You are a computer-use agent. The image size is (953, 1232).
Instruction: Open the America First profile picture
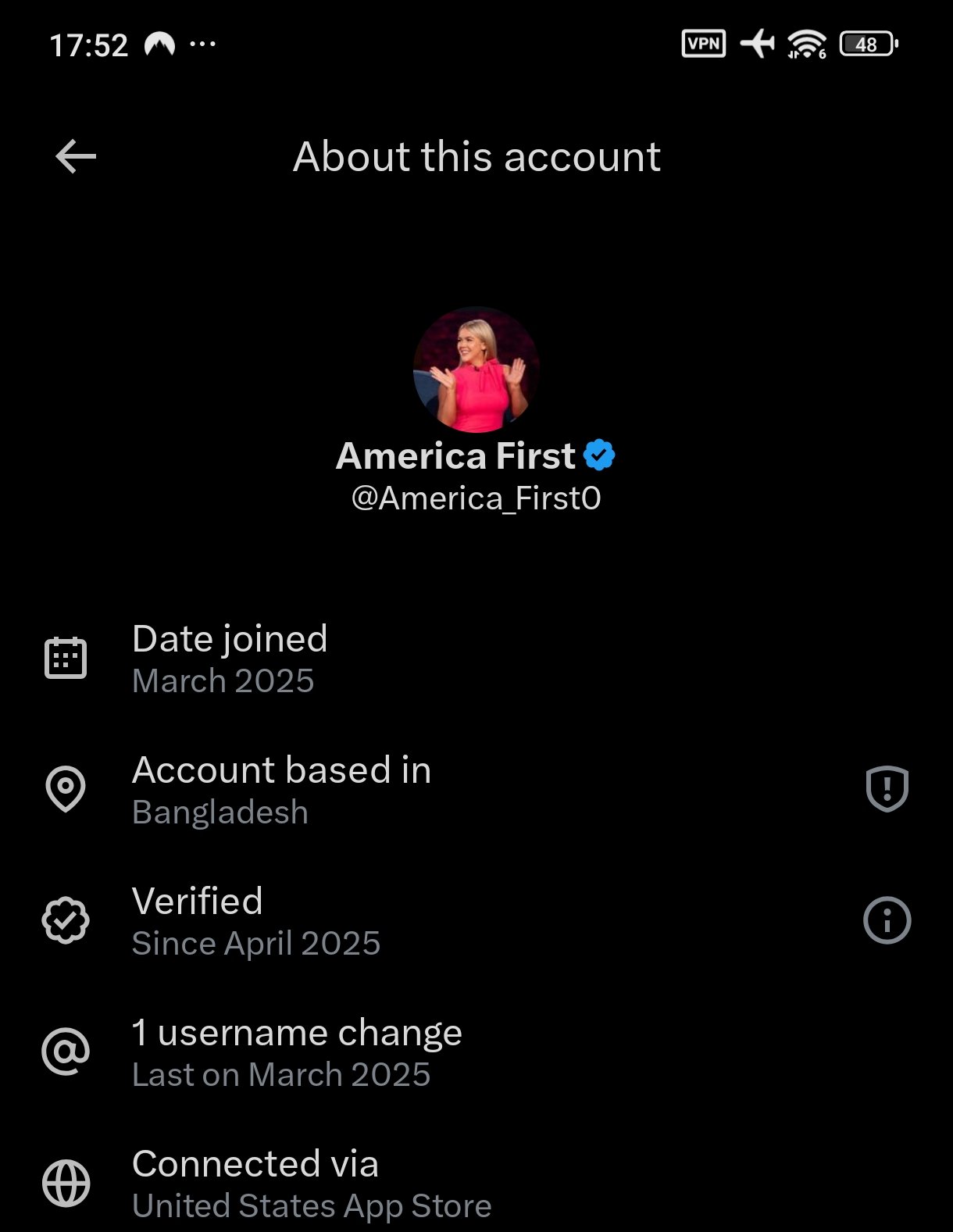pyautogui.click(x=476, y=370)
